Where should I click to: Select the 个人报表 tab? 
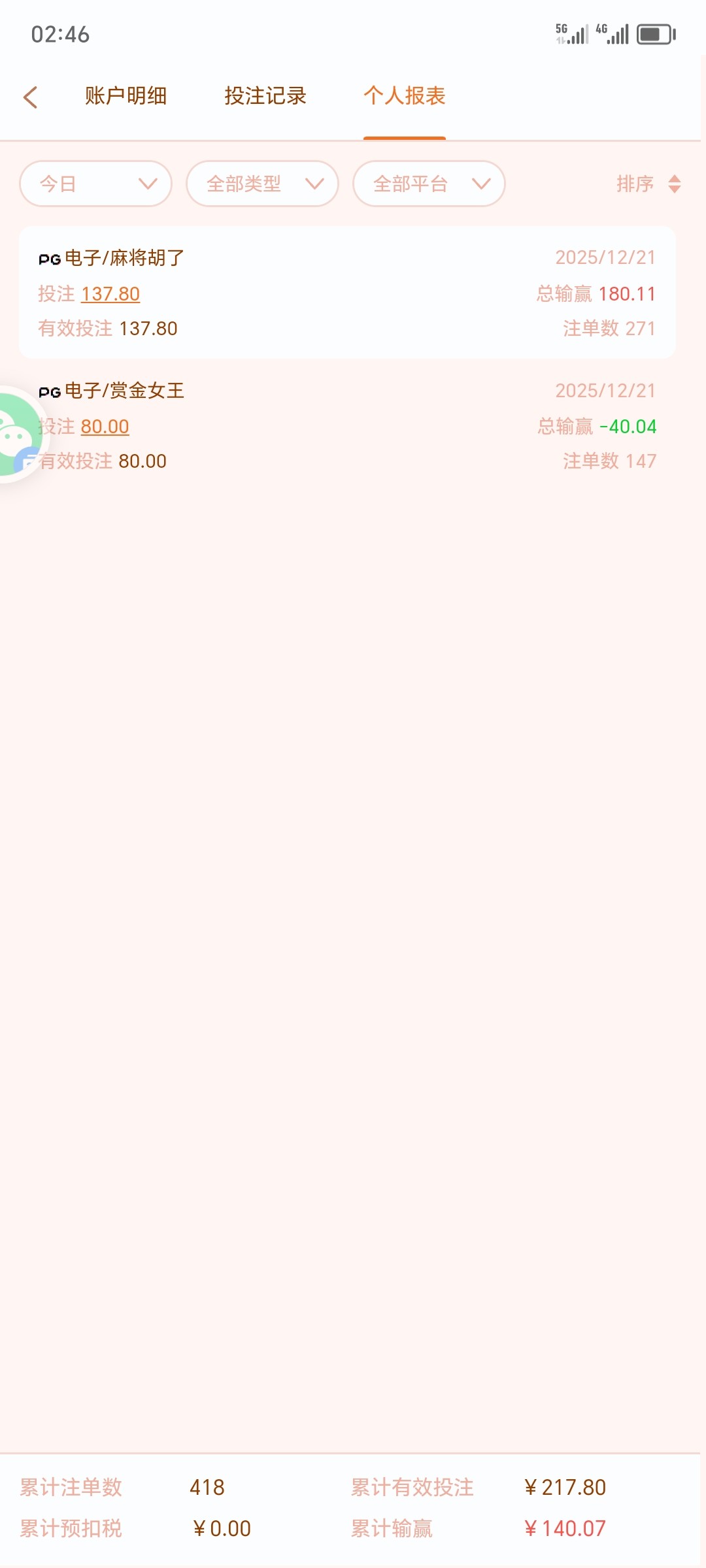[405, 96]
